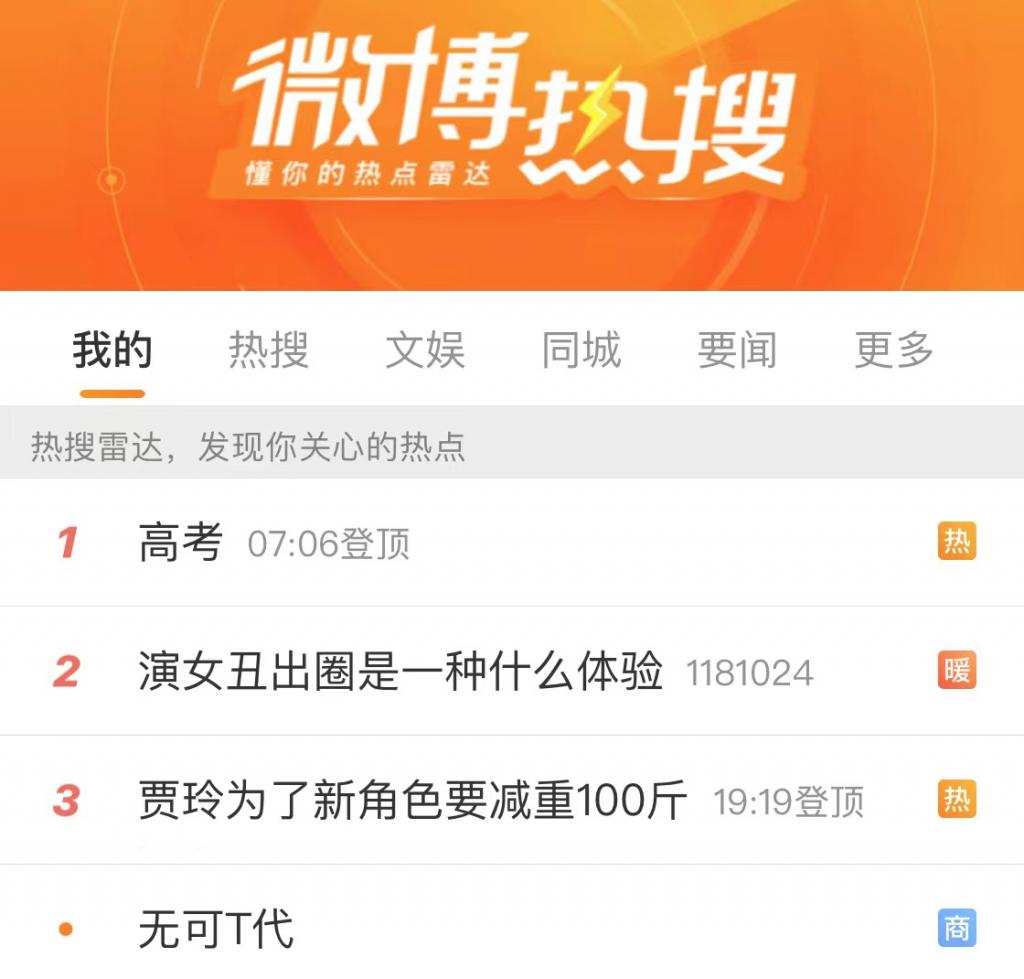This screenshot has height=979, width=1024.
Task: Open the 文娱 tab
Action: click(425, 351)
